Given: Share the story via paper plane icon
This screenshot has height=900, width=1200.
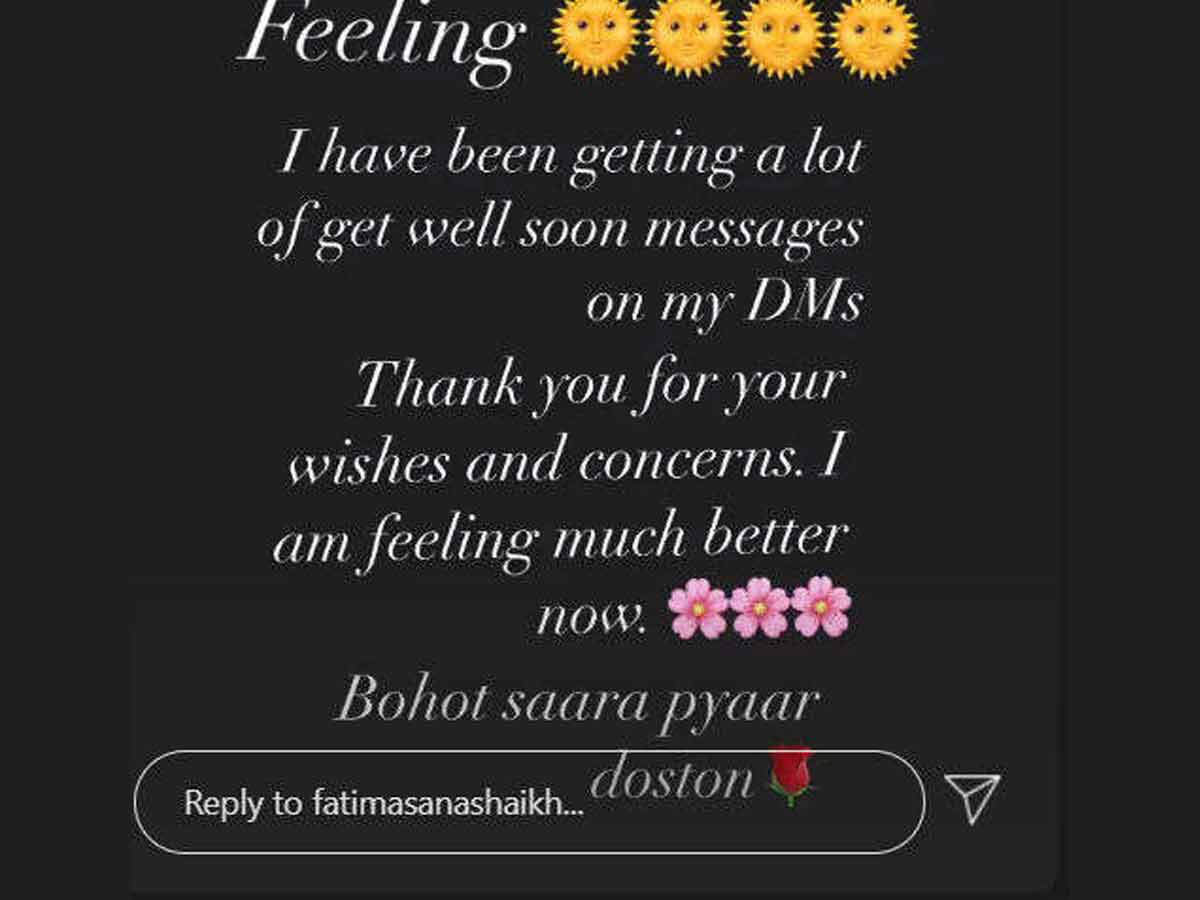Looking at the screenshot, I should (x=971, y=798).
